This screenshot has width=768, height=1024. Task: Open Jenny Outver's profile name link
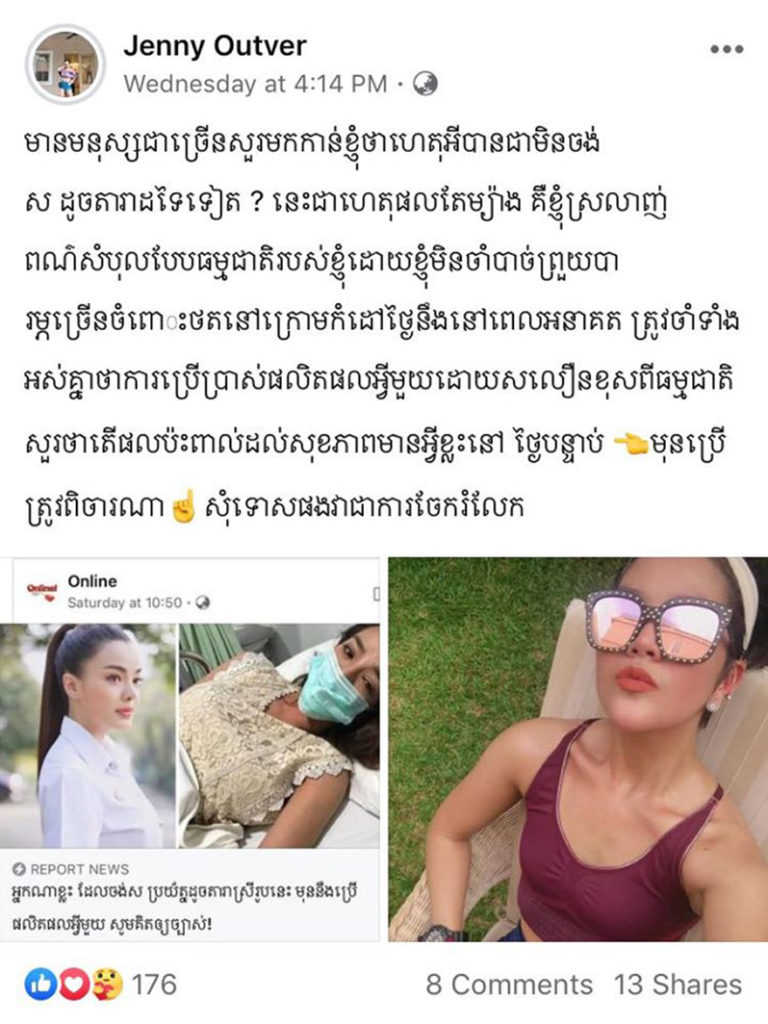pyautogui.click(x=214, y=45)
